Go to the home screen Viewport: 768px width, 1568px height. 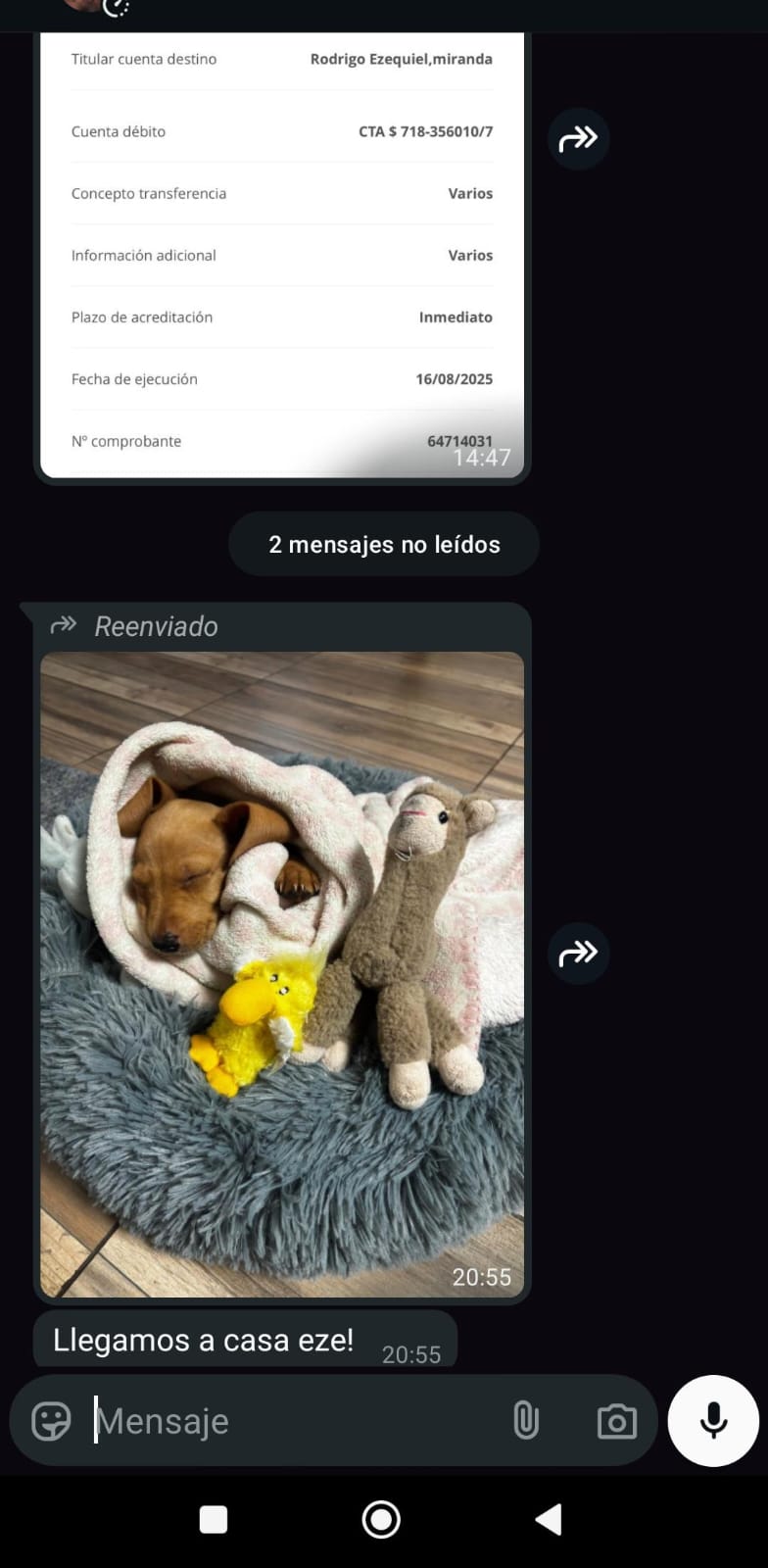pos(381,1520)
